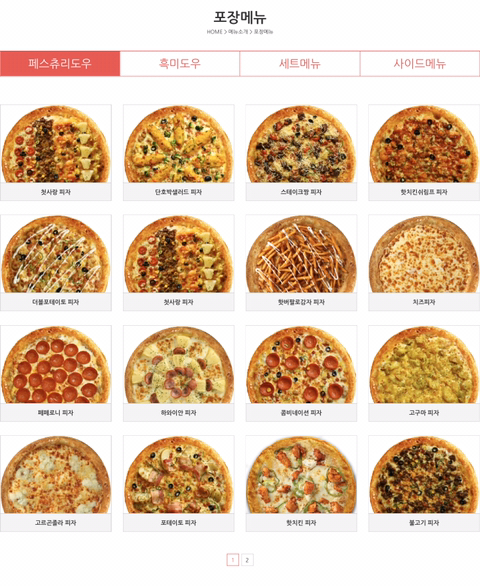View the 스테이크짱 피자 item
The image size is (480, 586).
[x=301, y=152]
